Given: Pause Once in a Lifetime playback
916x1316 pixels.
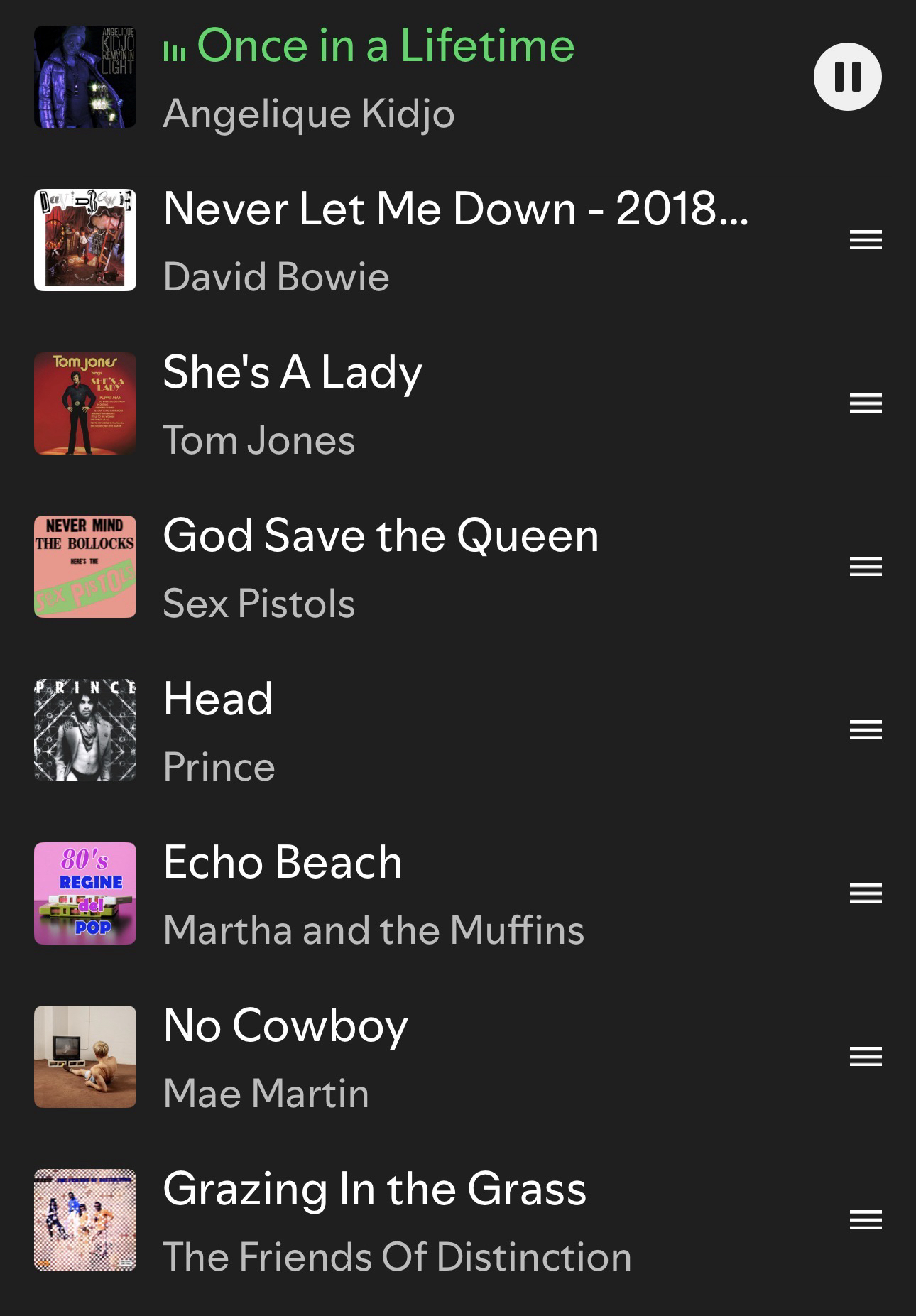Looking at the screenshot, I should tap(847, 77).
